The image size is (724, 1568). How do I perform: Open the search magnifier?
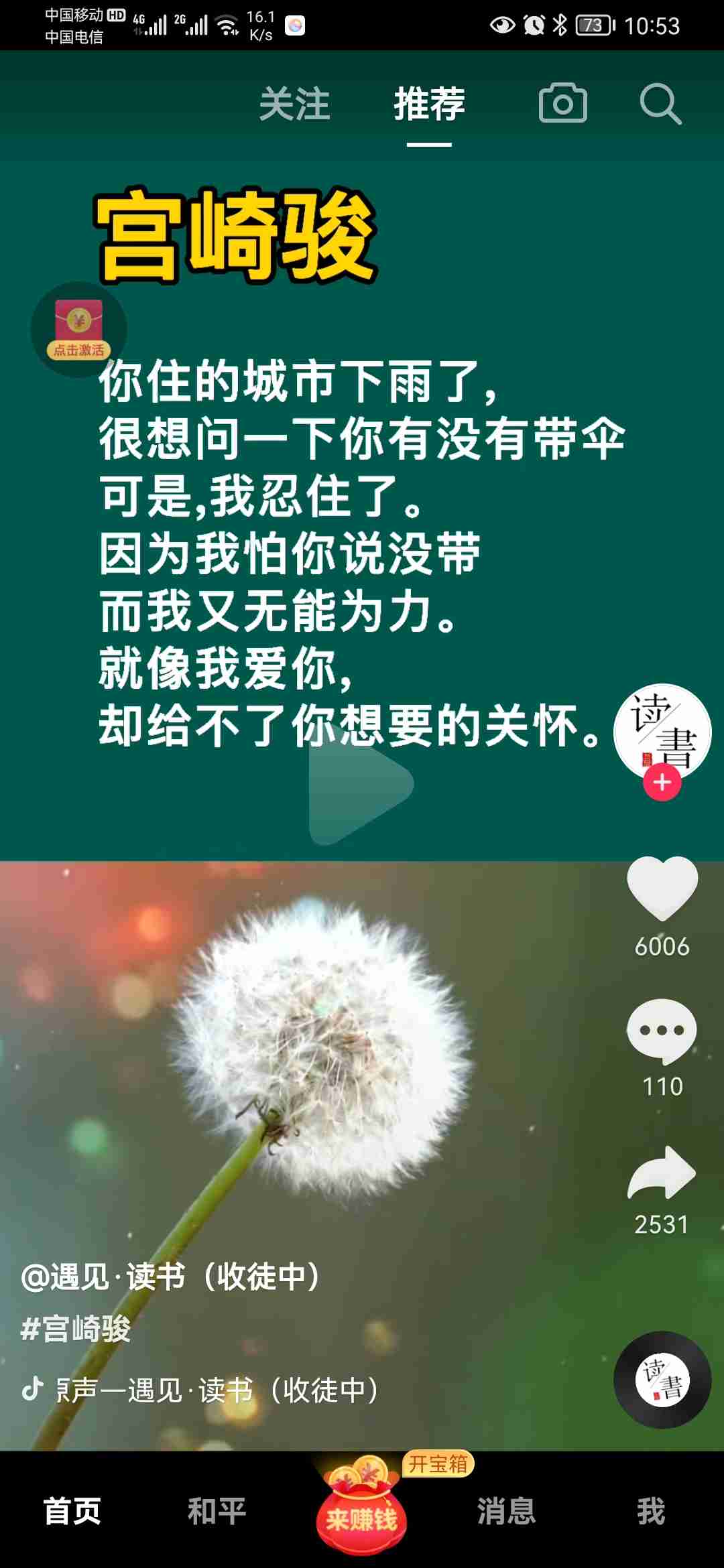coord(660,105)
